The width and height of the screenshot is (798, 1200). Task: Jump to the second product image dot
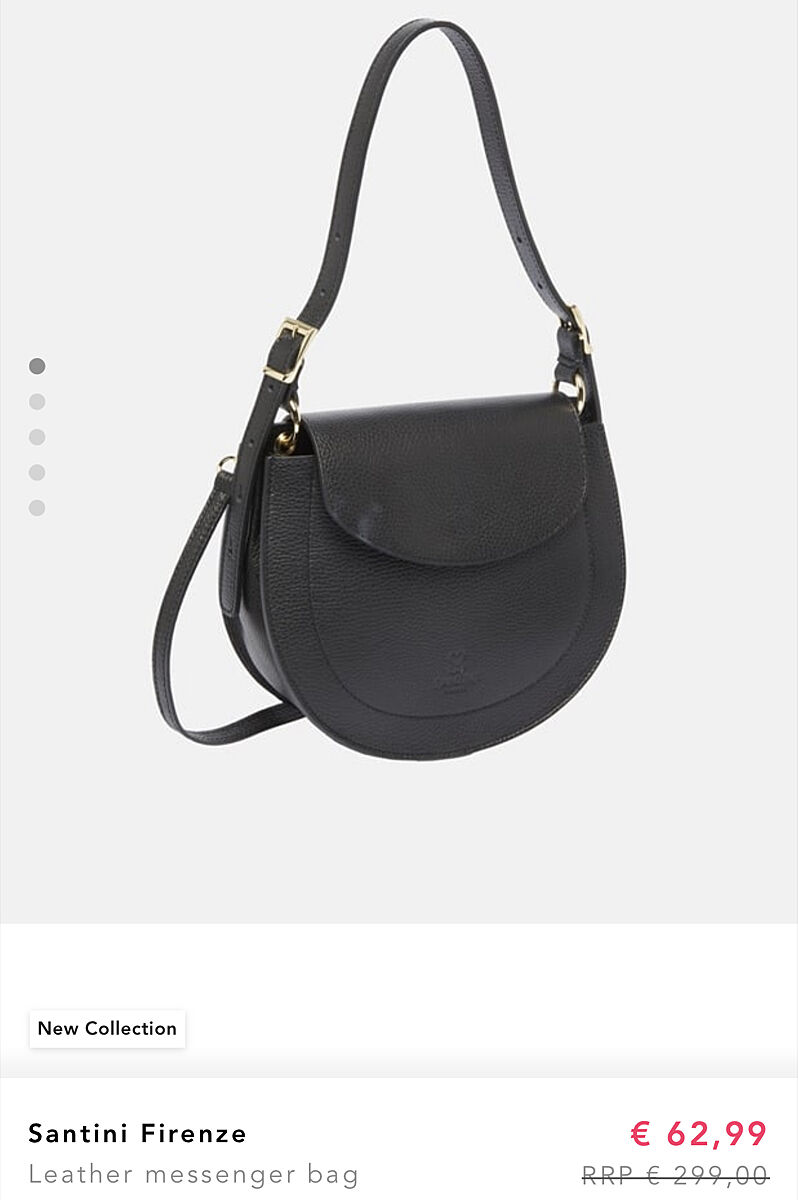coord(37,402)
